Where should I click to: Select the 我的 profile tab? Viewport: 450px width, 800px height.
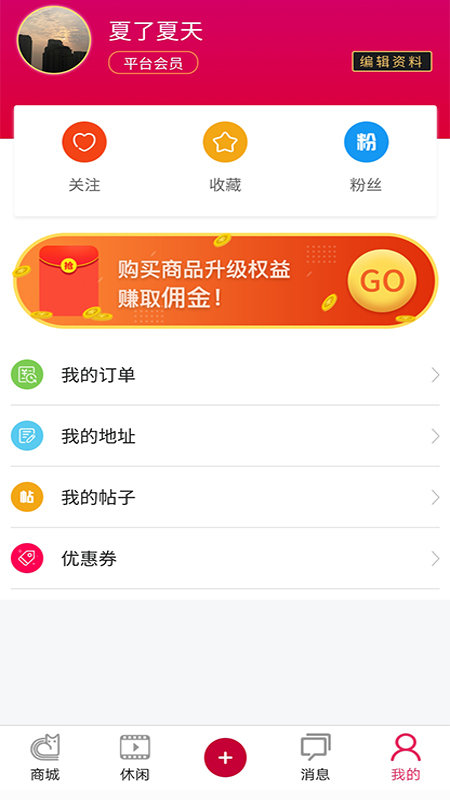point(406,758)
